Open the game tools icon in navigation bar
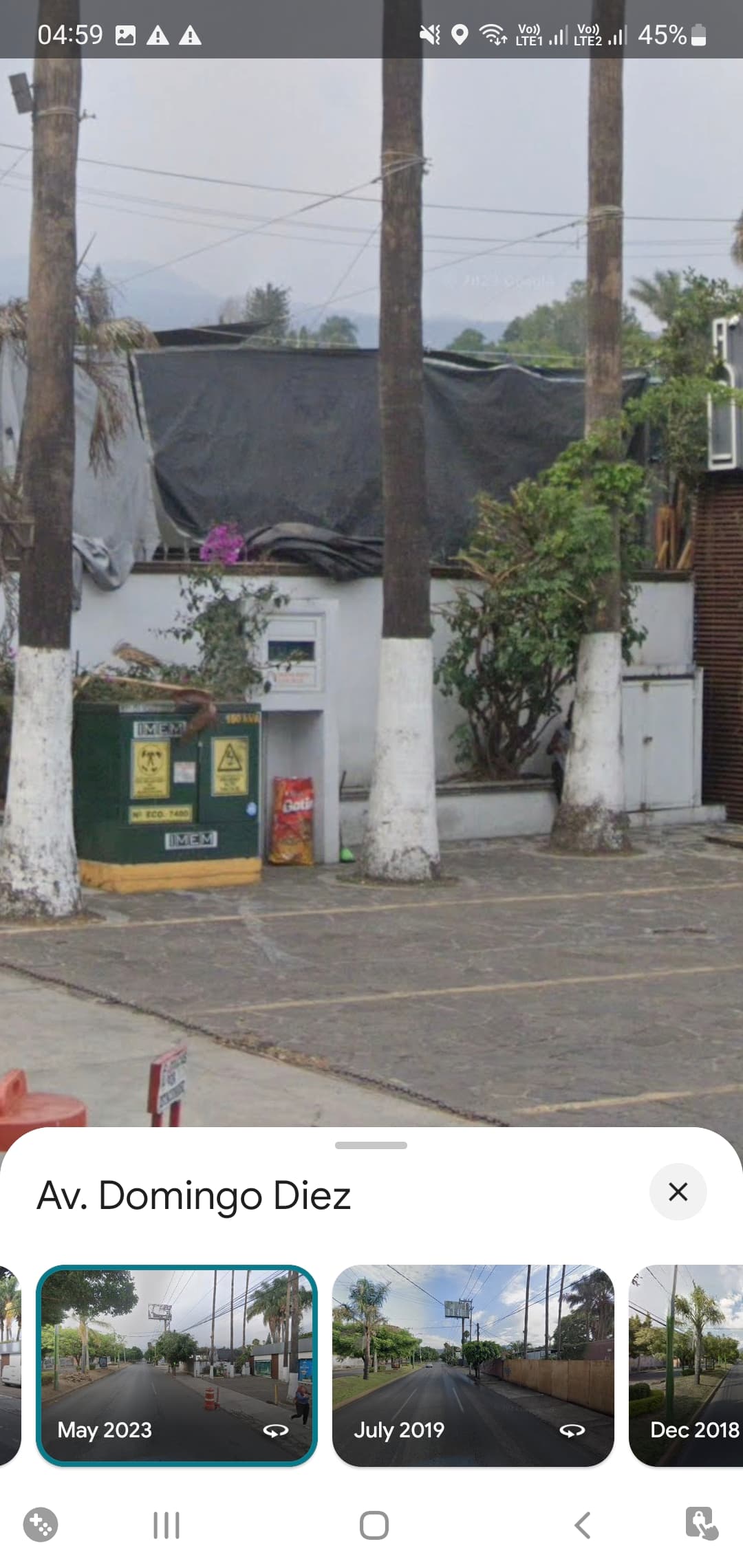Screen dimensions: 743x1568 [x=41, y=1525]
